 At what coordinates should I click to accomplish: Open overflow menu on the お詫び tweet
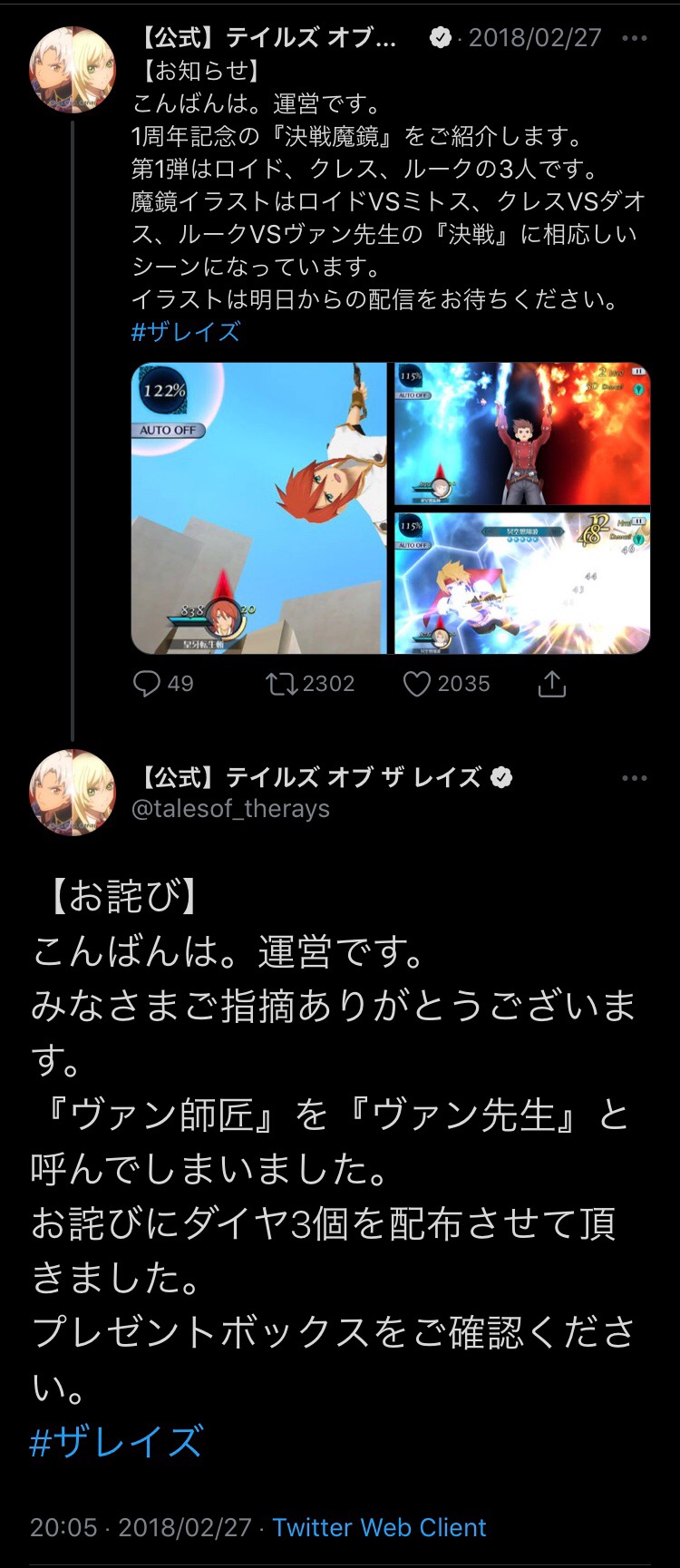[x=635, y=778]
